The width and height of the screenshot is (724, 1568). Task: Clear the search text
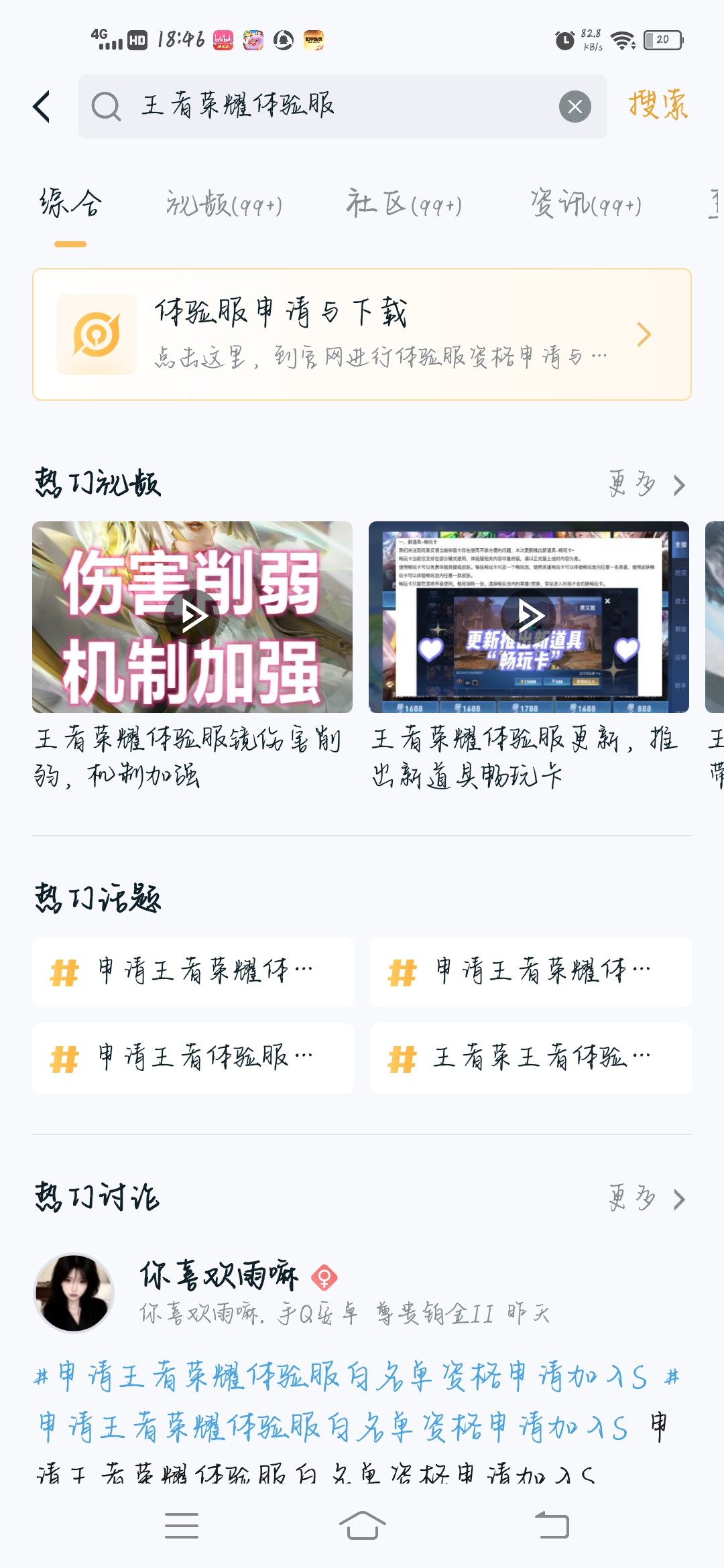575,107
